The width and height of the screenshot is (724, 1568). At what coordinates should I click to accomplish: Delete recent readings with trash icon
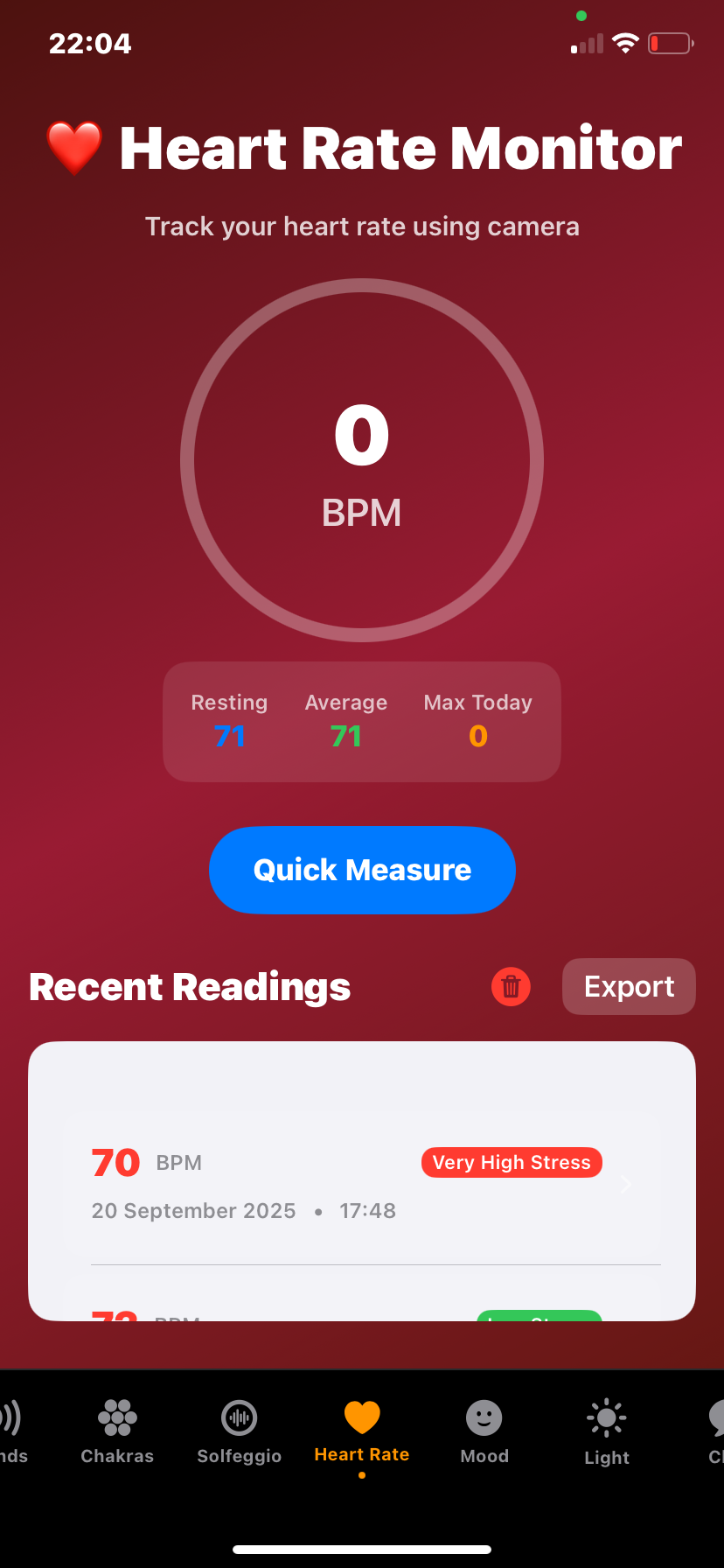pyautogui.click(x=511, y=987)
